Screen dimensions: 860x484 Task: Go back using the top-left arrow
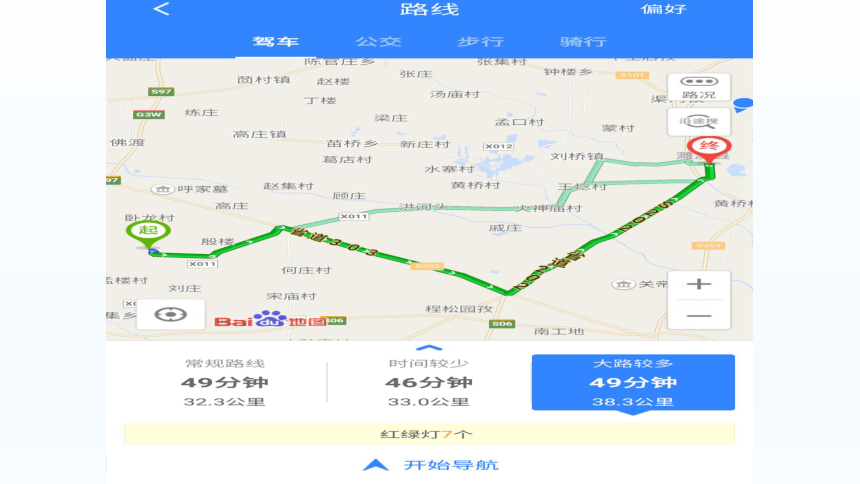[x=162, y=10]
